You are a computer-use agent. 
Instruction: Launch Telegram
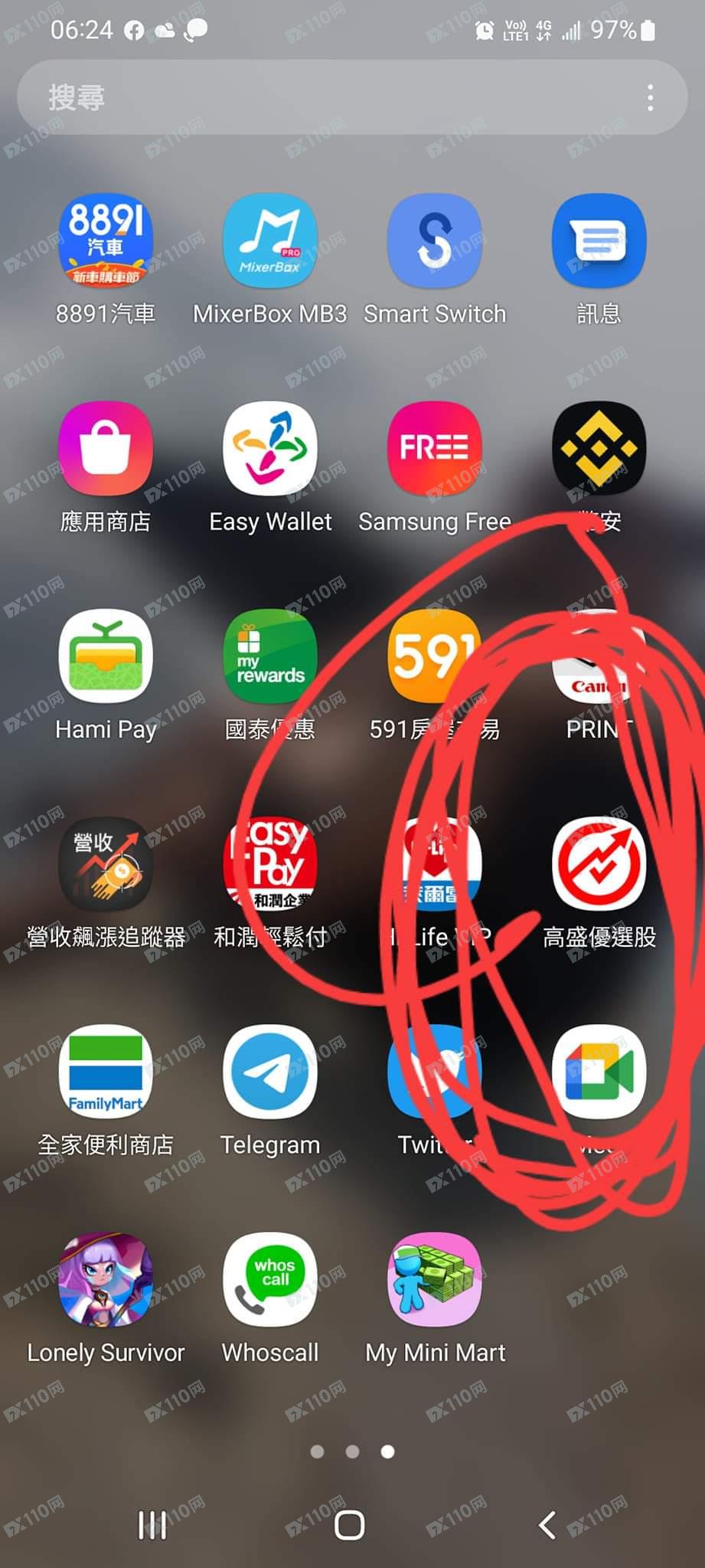coord(270,1072)
